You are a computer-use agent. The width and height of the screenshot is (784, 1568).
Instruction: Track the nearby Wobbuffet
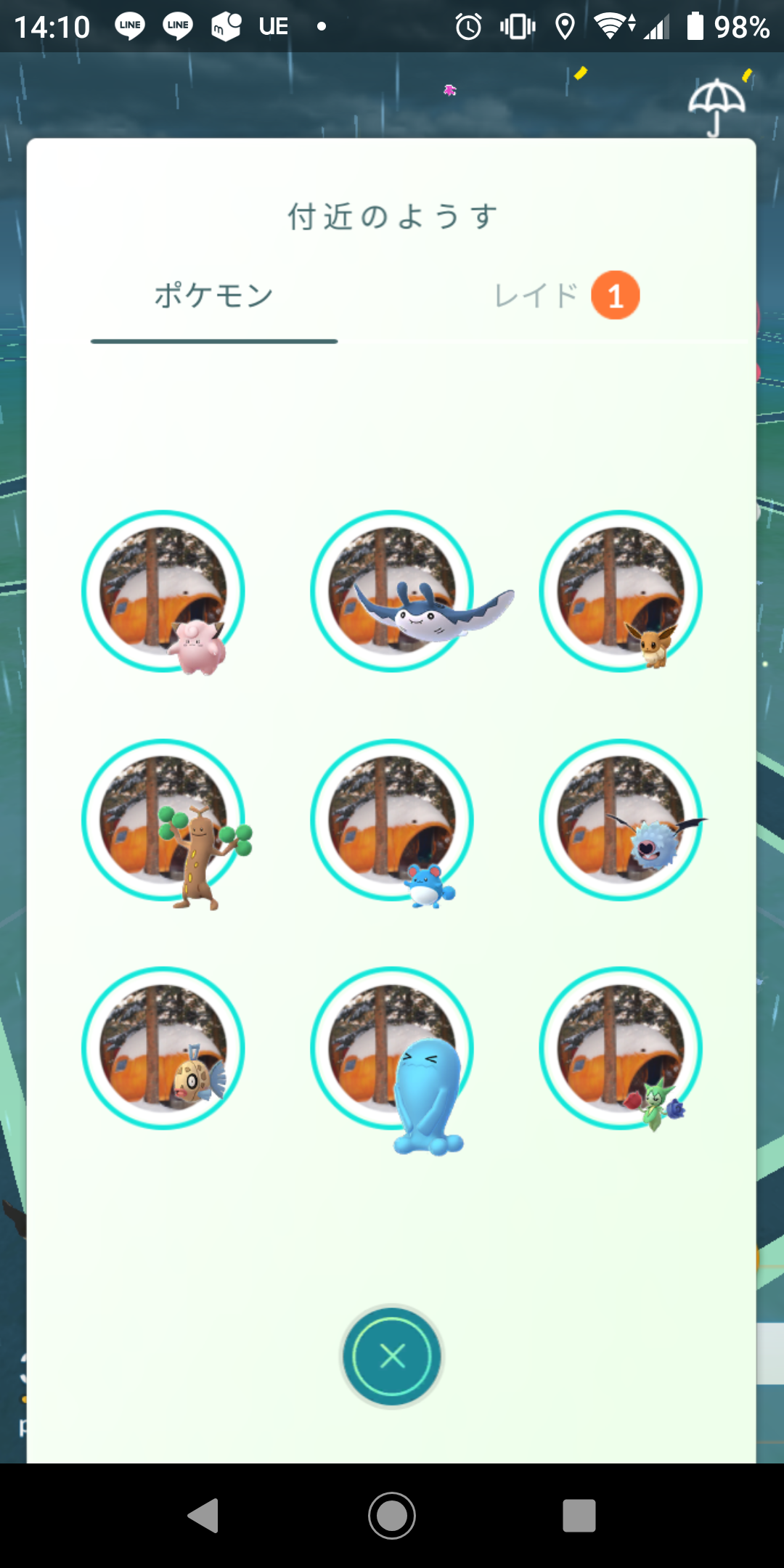tap(393, 1048)
